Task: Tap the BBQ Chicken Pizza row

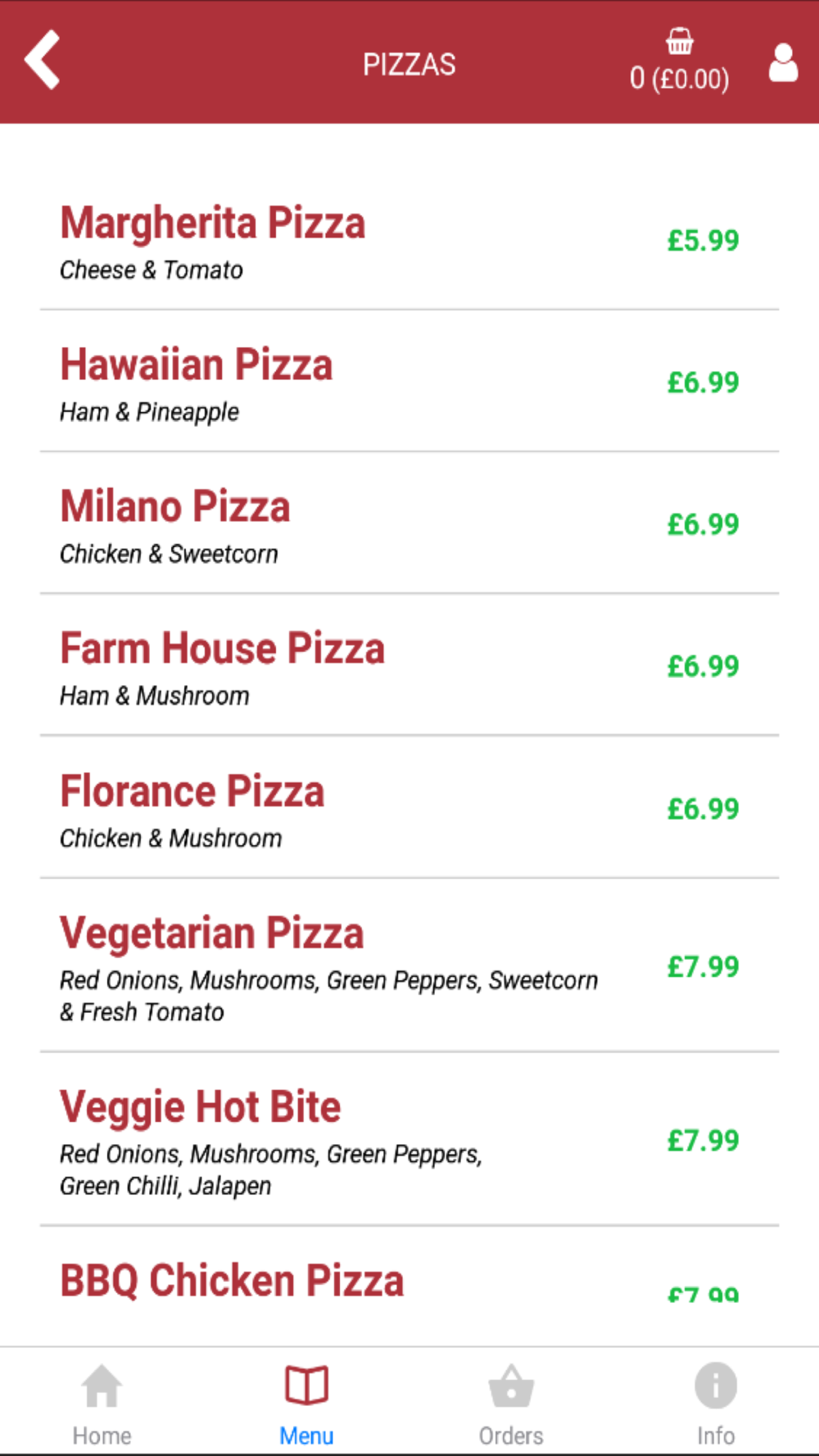Action: pos(409,1286)
